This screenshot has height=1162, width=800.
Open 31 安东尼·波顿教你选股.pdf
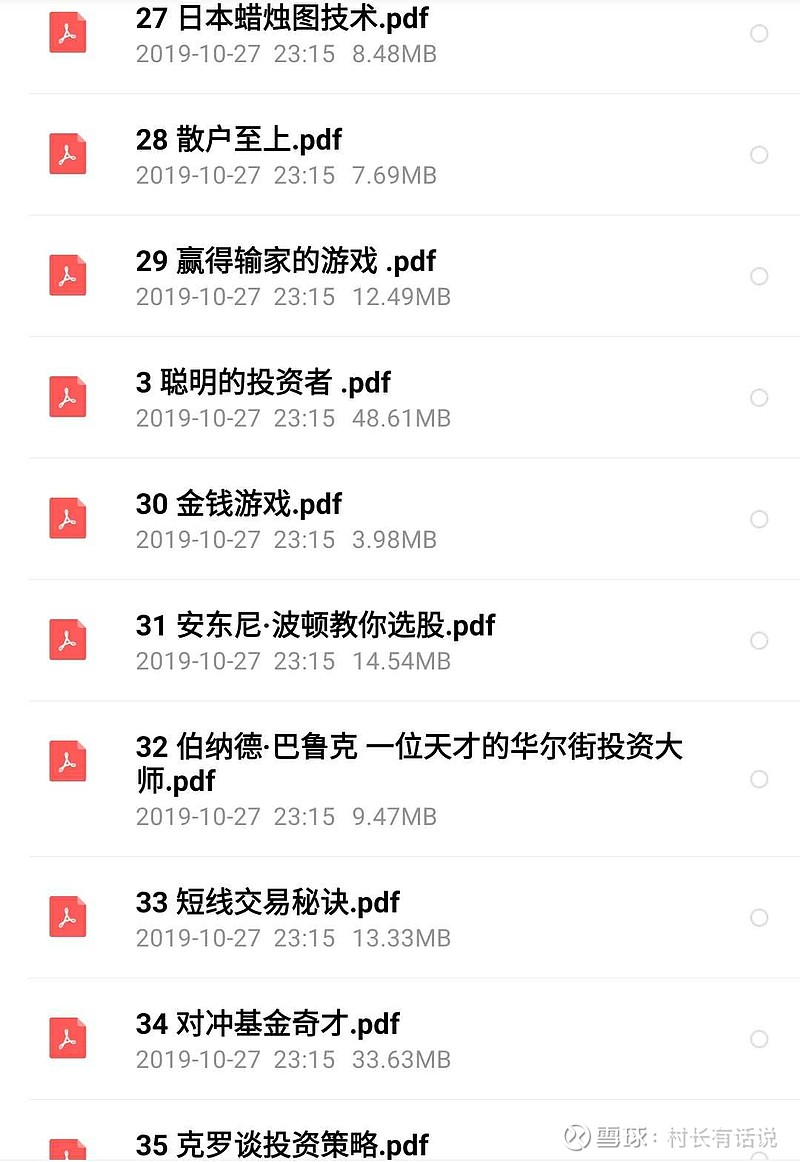315,625
